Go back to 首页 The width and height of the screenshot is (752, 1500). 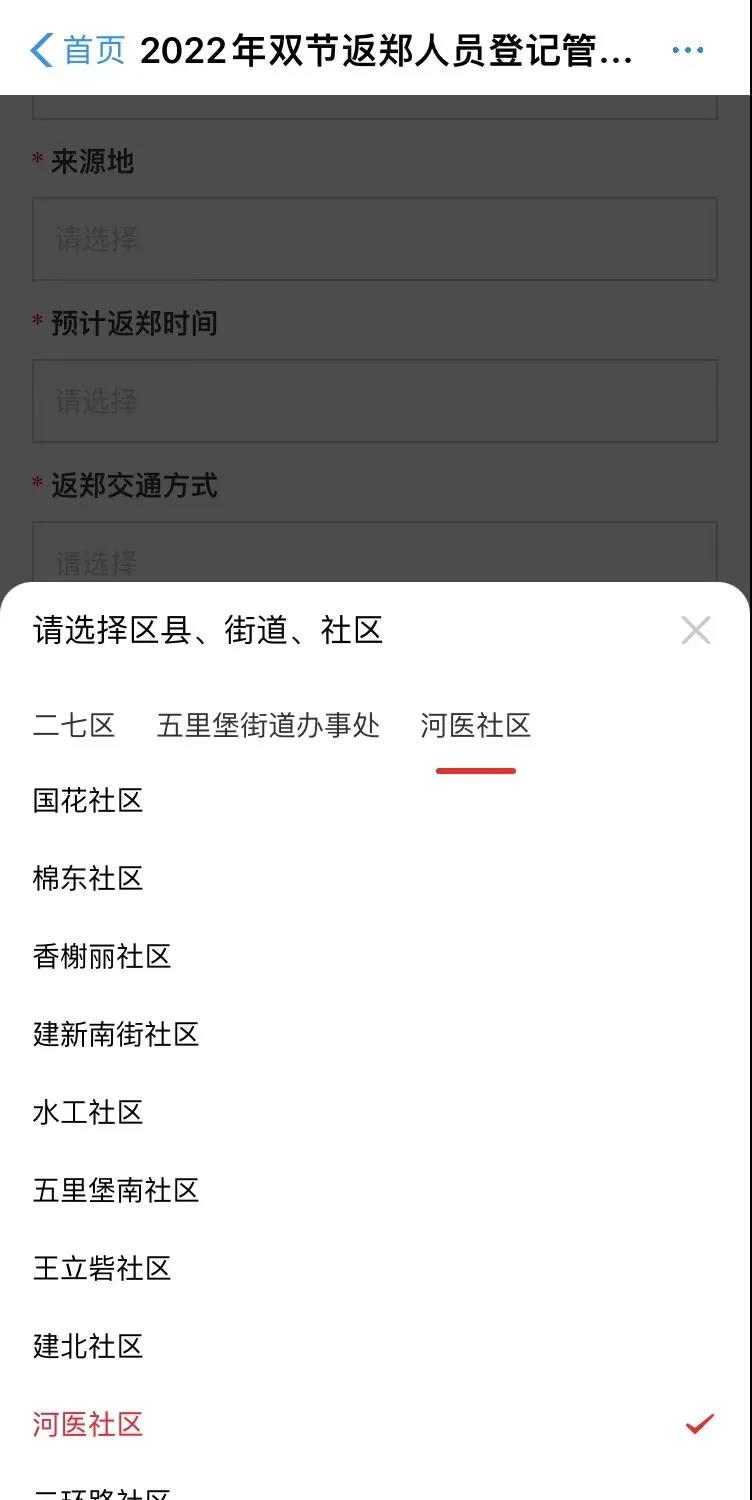click(78, 49)
